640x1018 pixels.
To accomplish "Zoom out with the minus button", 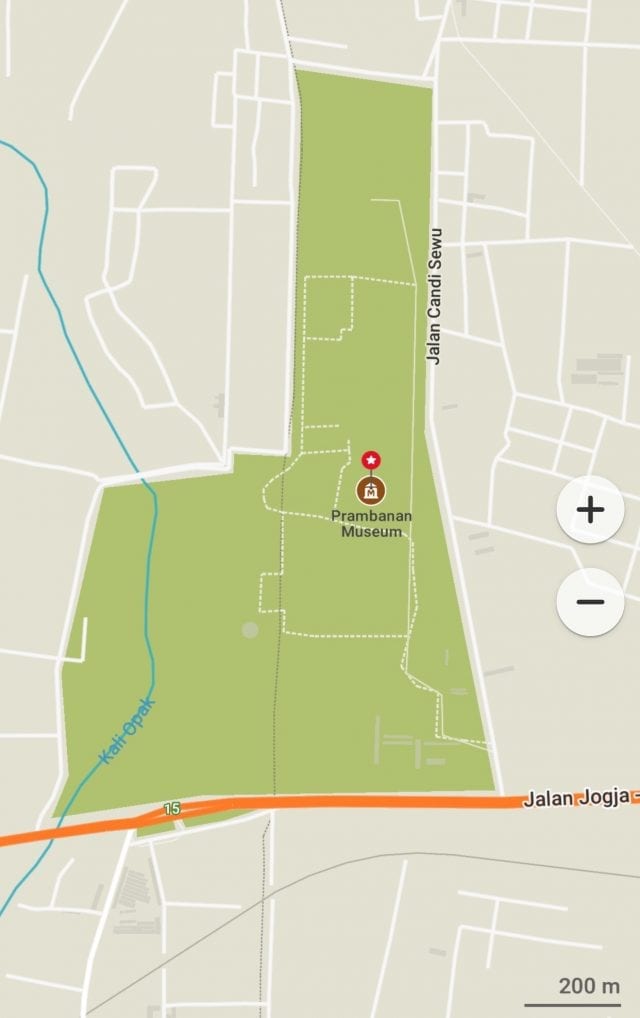I will [x=590, y=601].
